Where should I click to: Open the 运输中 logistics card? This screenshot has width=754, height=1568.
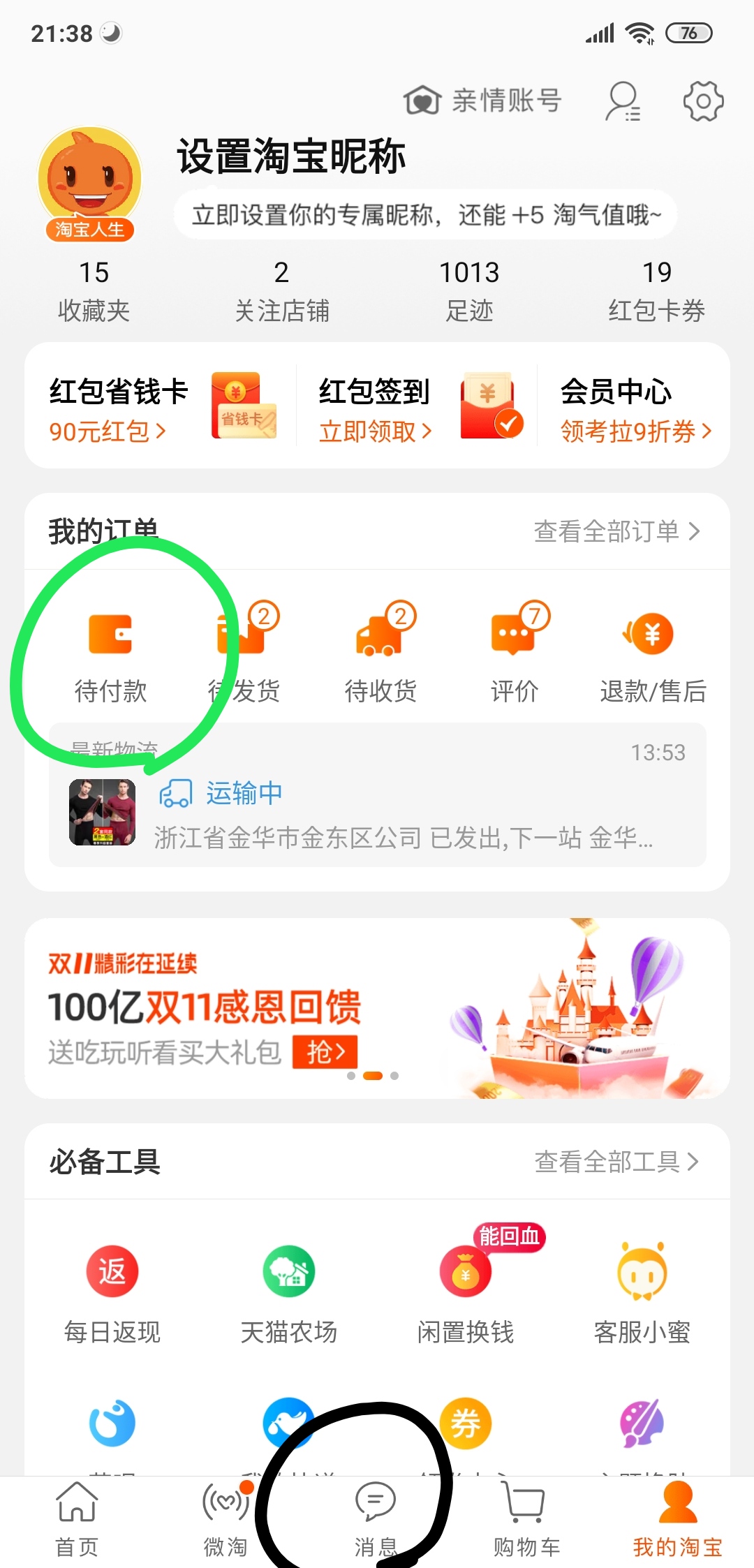click(x=378, y=796)
